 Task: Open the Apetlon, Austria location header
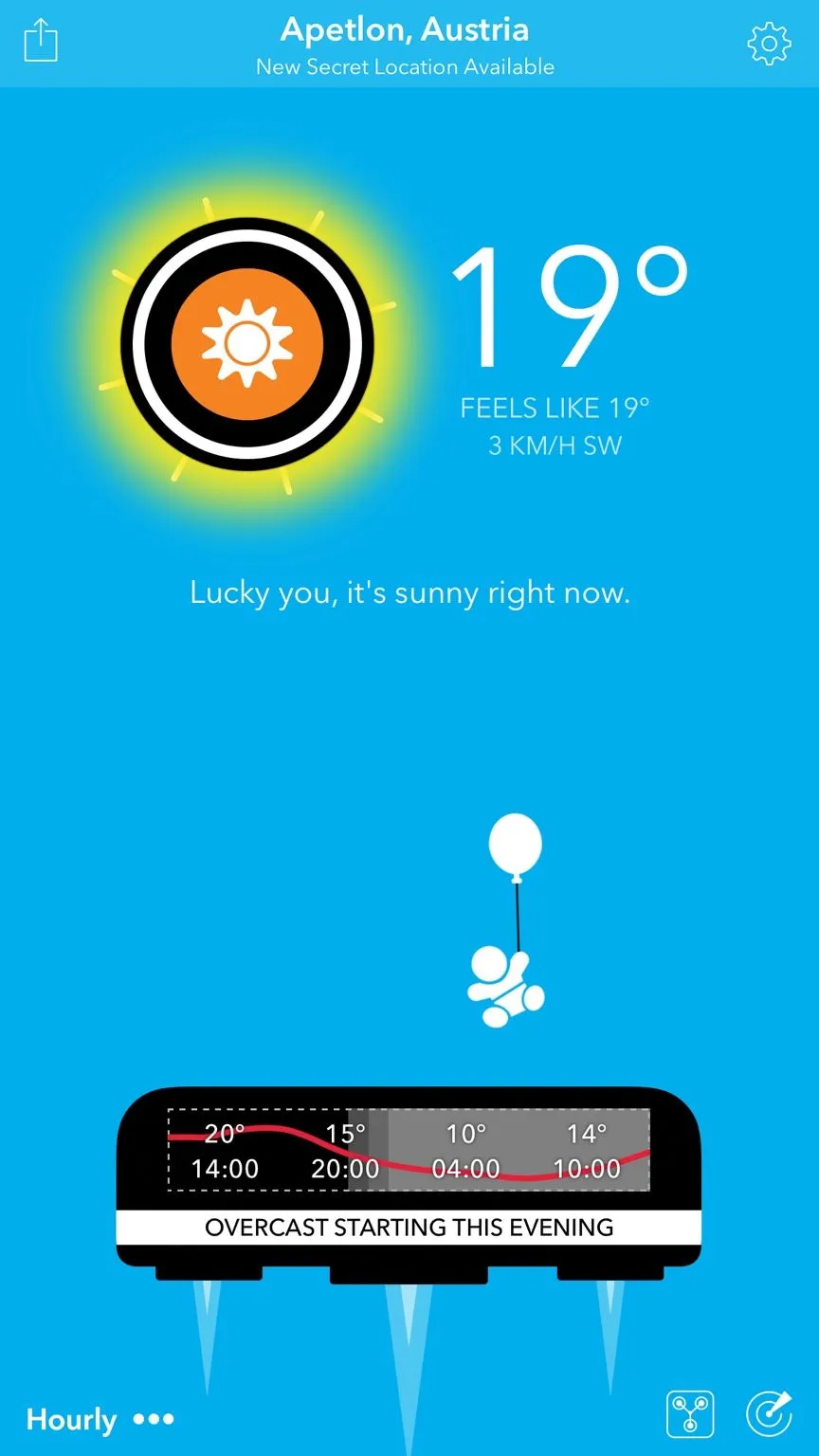click(x=405, y=30)
